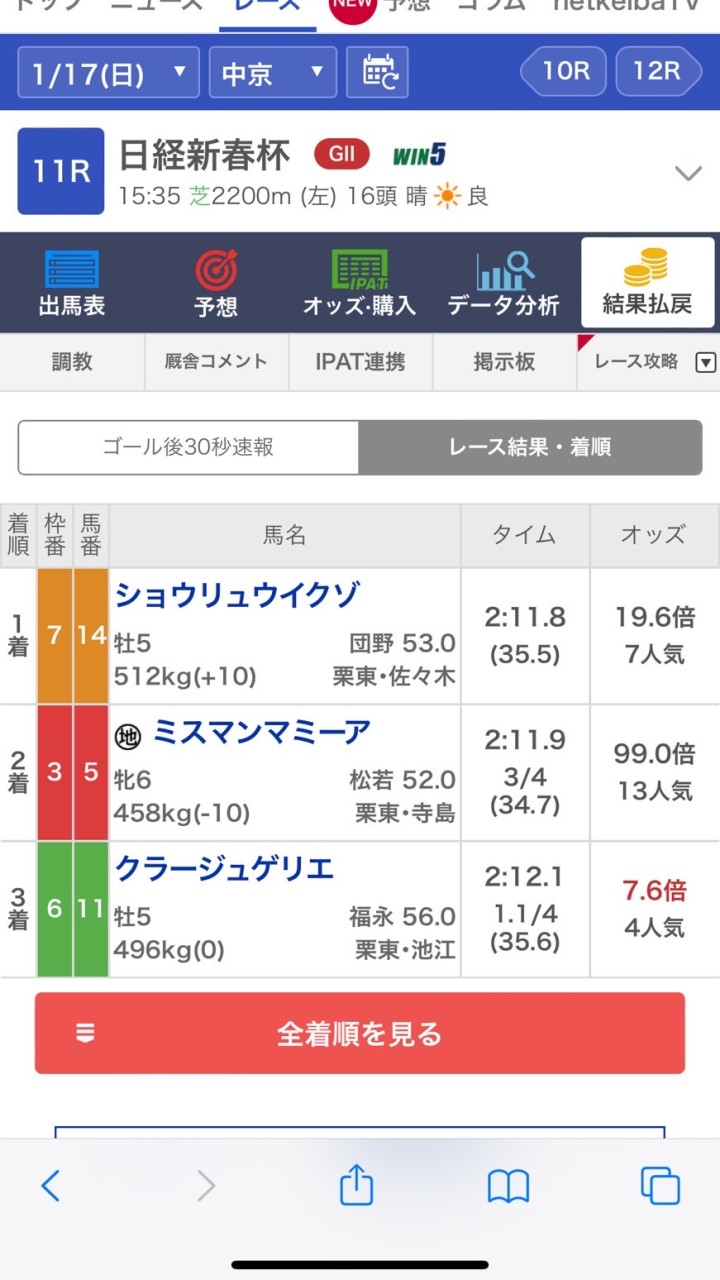Switch to ゴール後30秒速報 segment

coord(188,447)
